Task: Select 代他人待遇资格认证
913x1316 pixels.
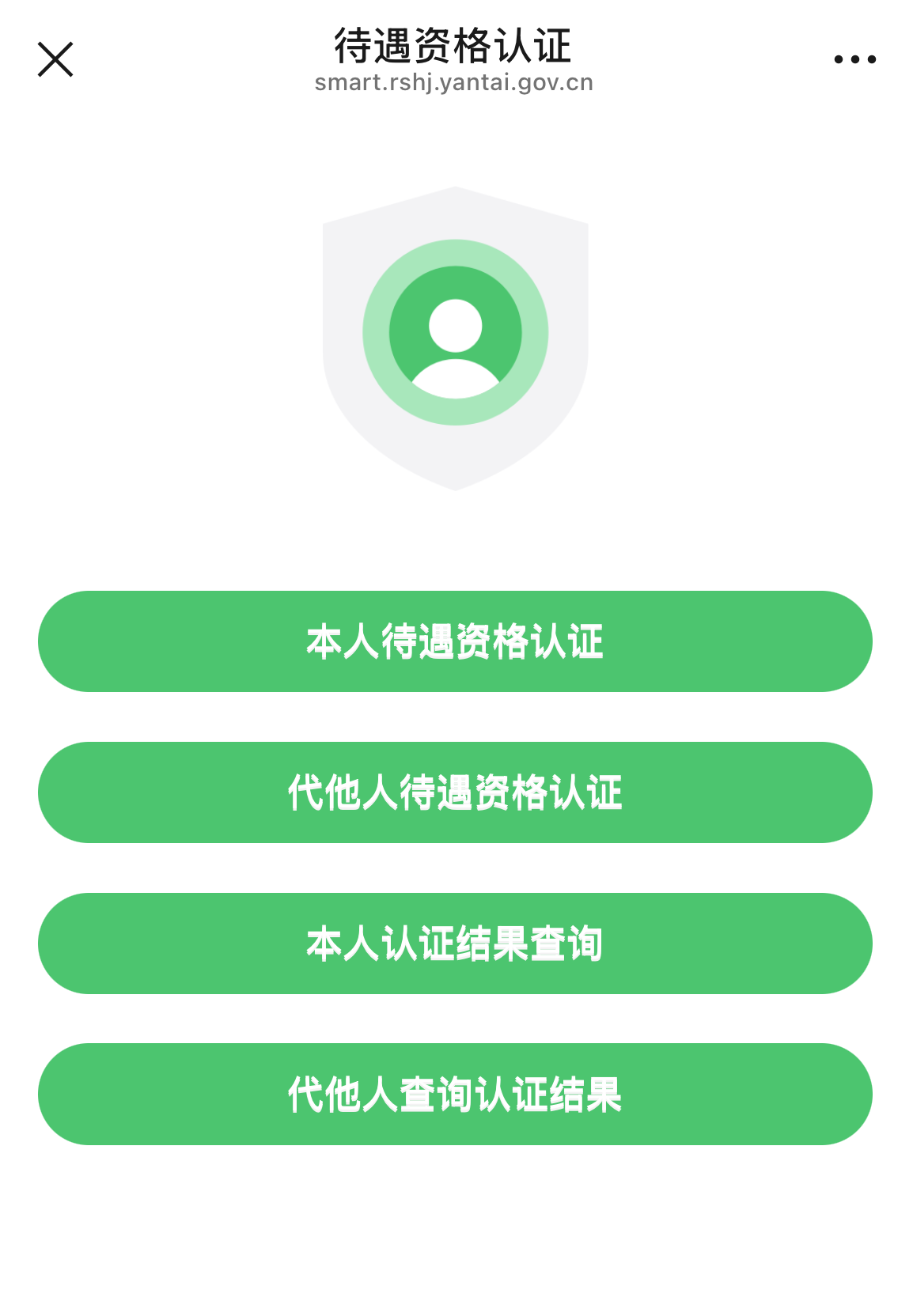Action: tap(455, 792)
